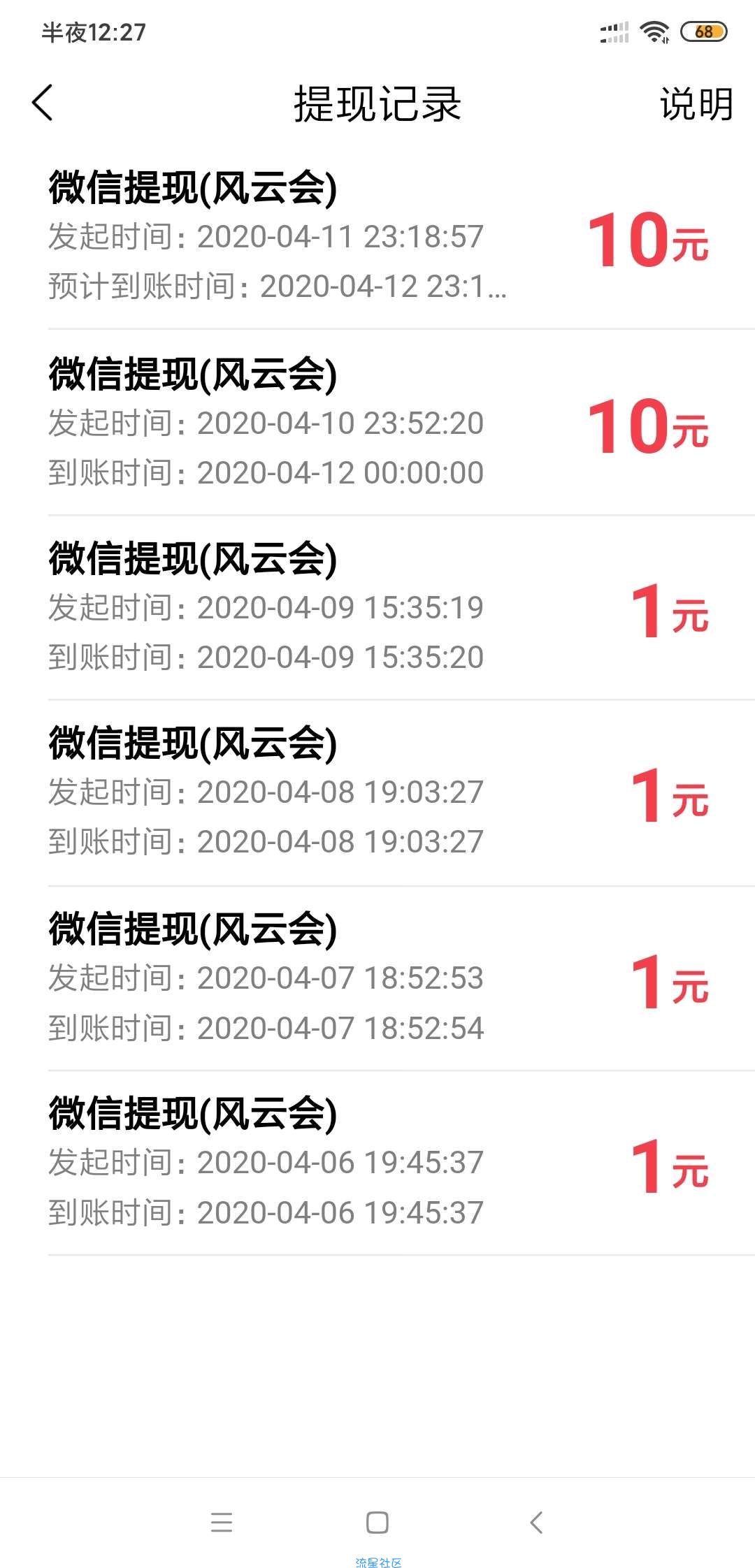Open the 说明 explanation page
Viewport: 755px width, 1568px height.
[x=696, y=104]
